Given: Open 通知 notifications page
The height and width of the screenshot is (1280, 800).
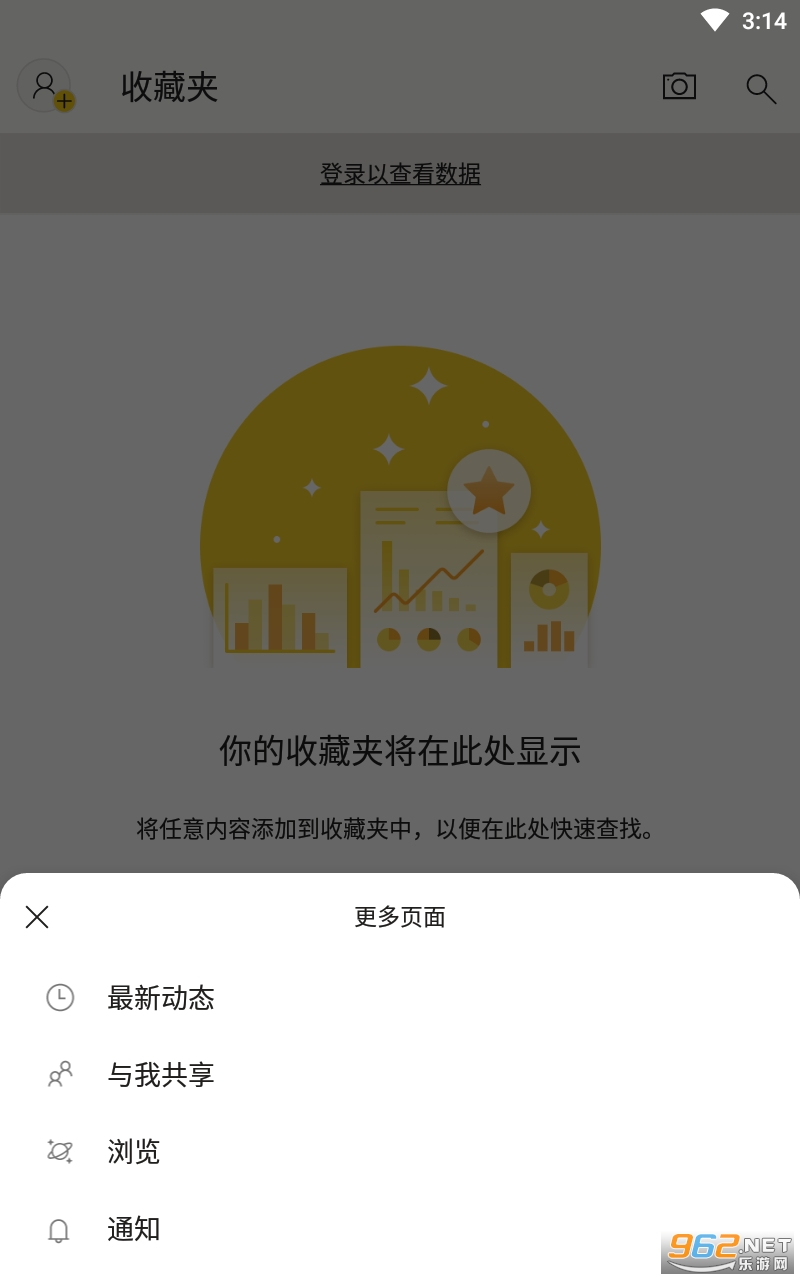Looking at the screenshot, I should [x=134, y=1229].
